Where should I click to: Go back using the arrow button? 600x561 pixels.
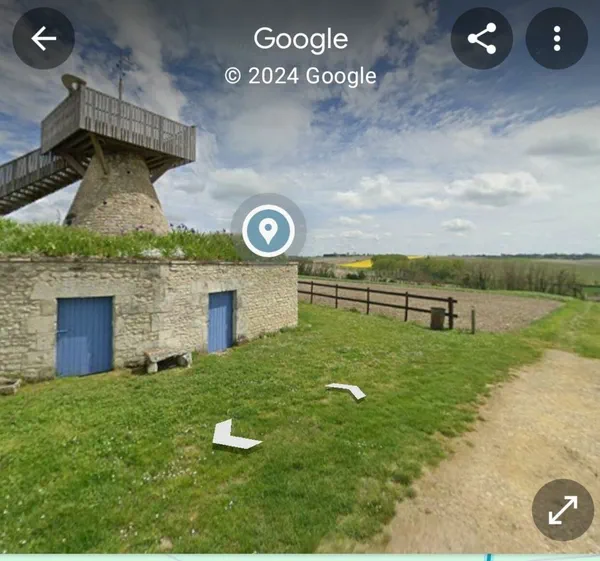click(x=43, y=39)
